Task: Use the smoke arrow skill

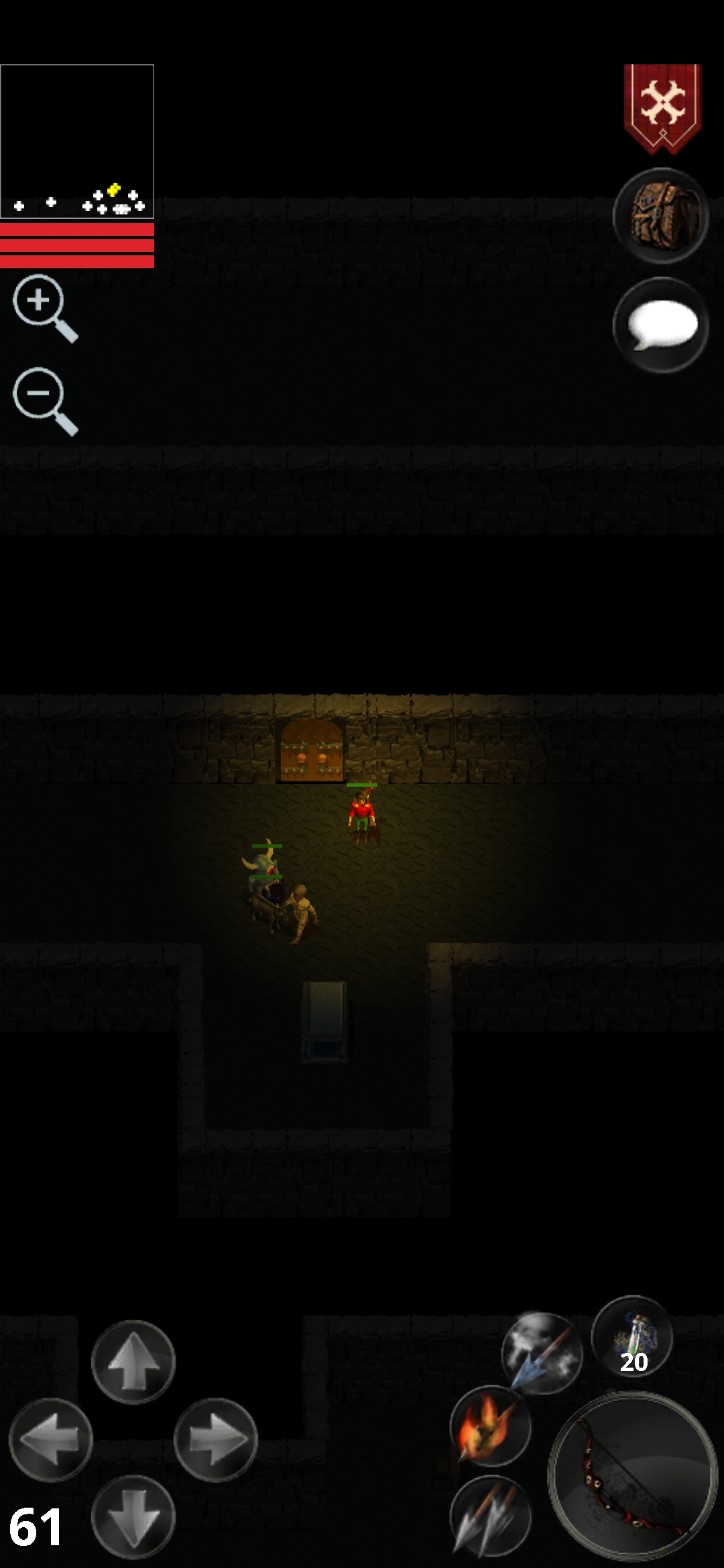Action: (x=542, y=1352)
